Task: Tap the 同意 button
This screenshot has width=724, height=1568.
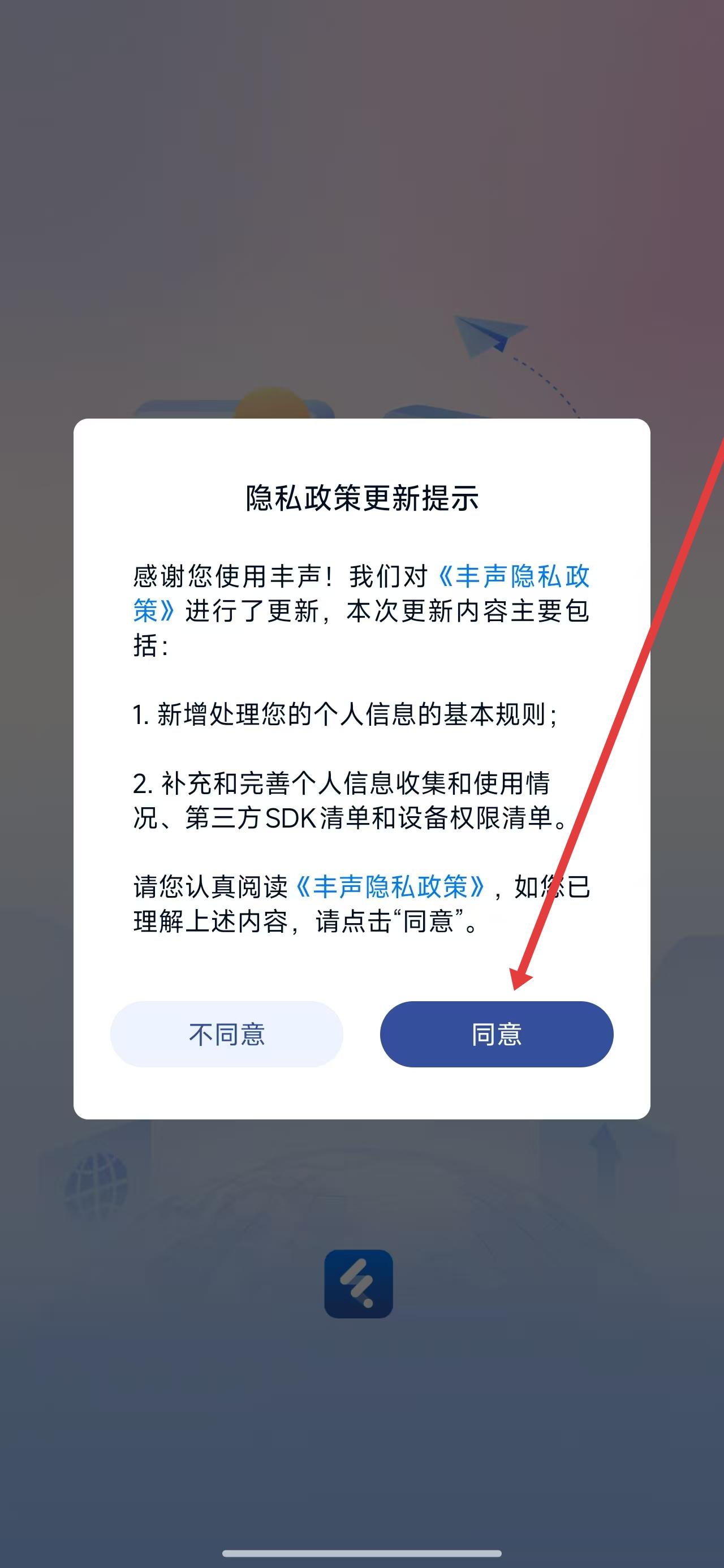Action: (x=496, y=1034)
